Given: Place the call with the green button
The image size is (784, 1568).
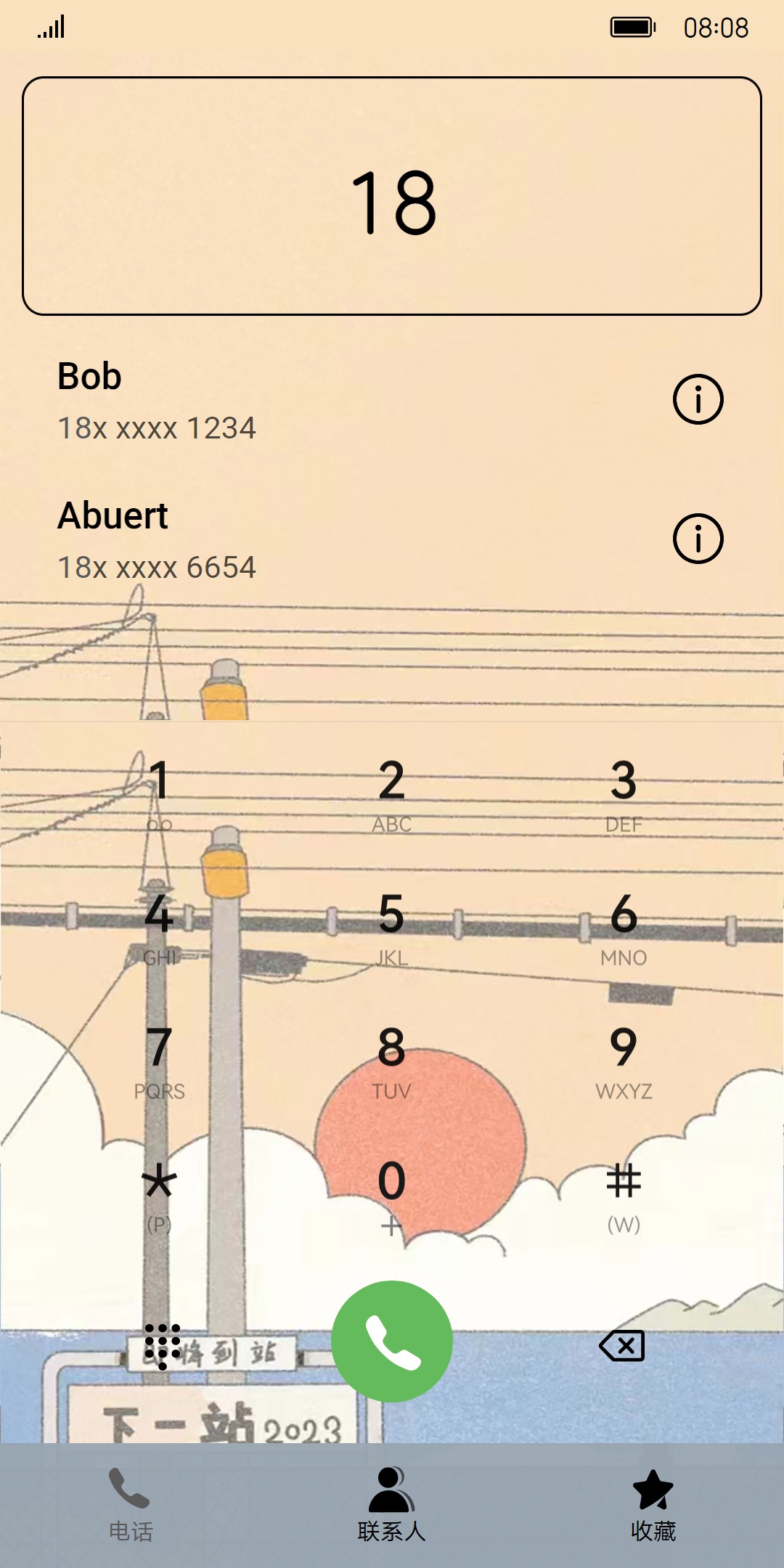Looking at the screenshot, I should click(x=392, y=1342).
